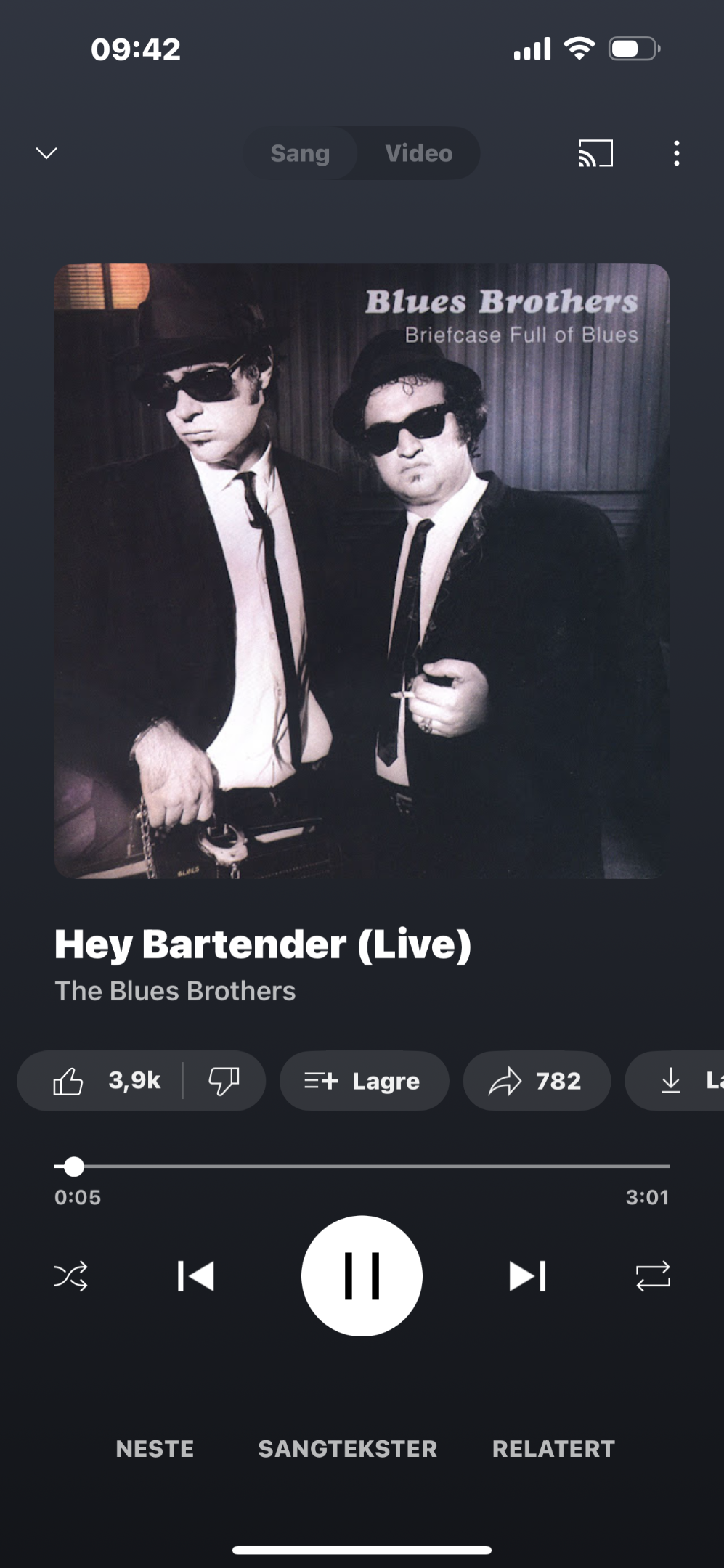
Task: Select the Sang mode
Action: 300,153
